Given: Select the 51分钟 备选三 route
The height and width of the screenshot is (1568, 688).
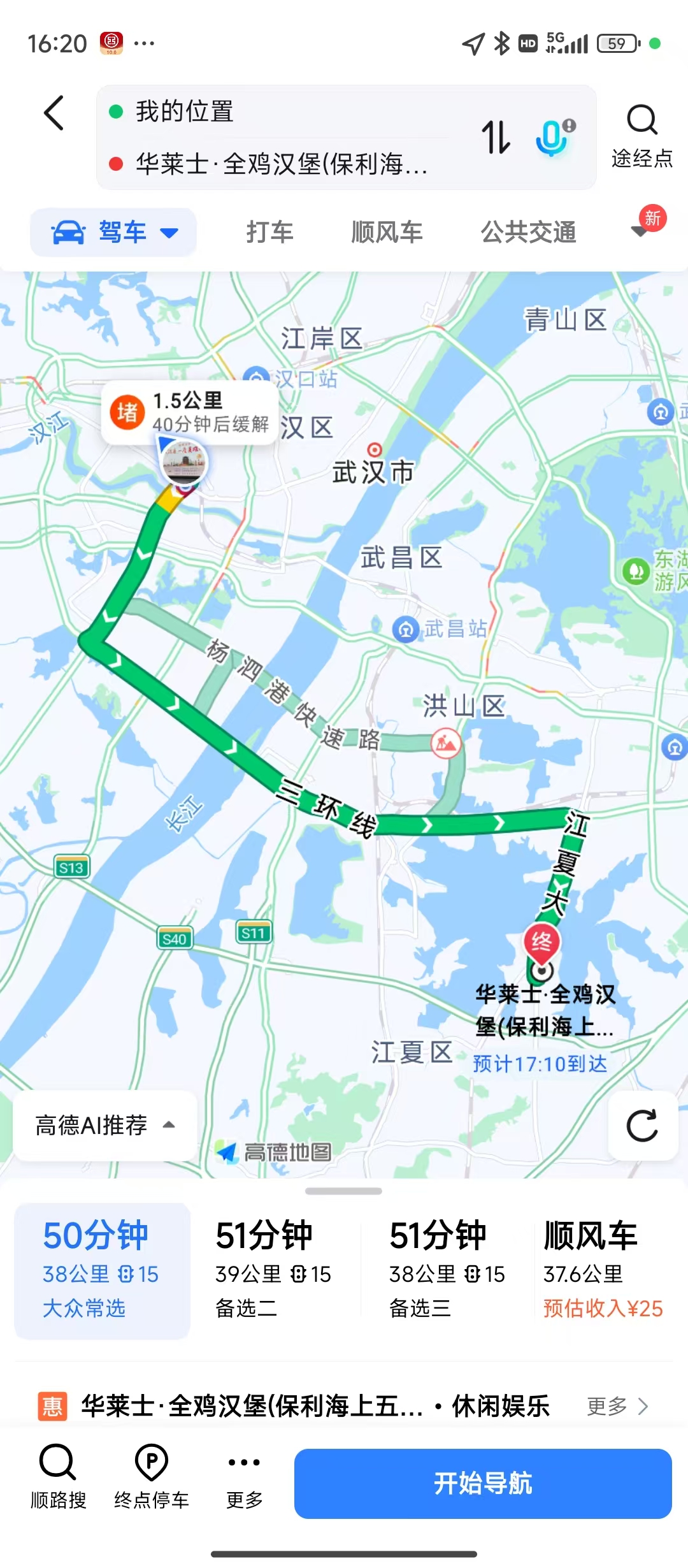Looking at the screenshot, I should pyautogui.click(x=447, y=1270).
